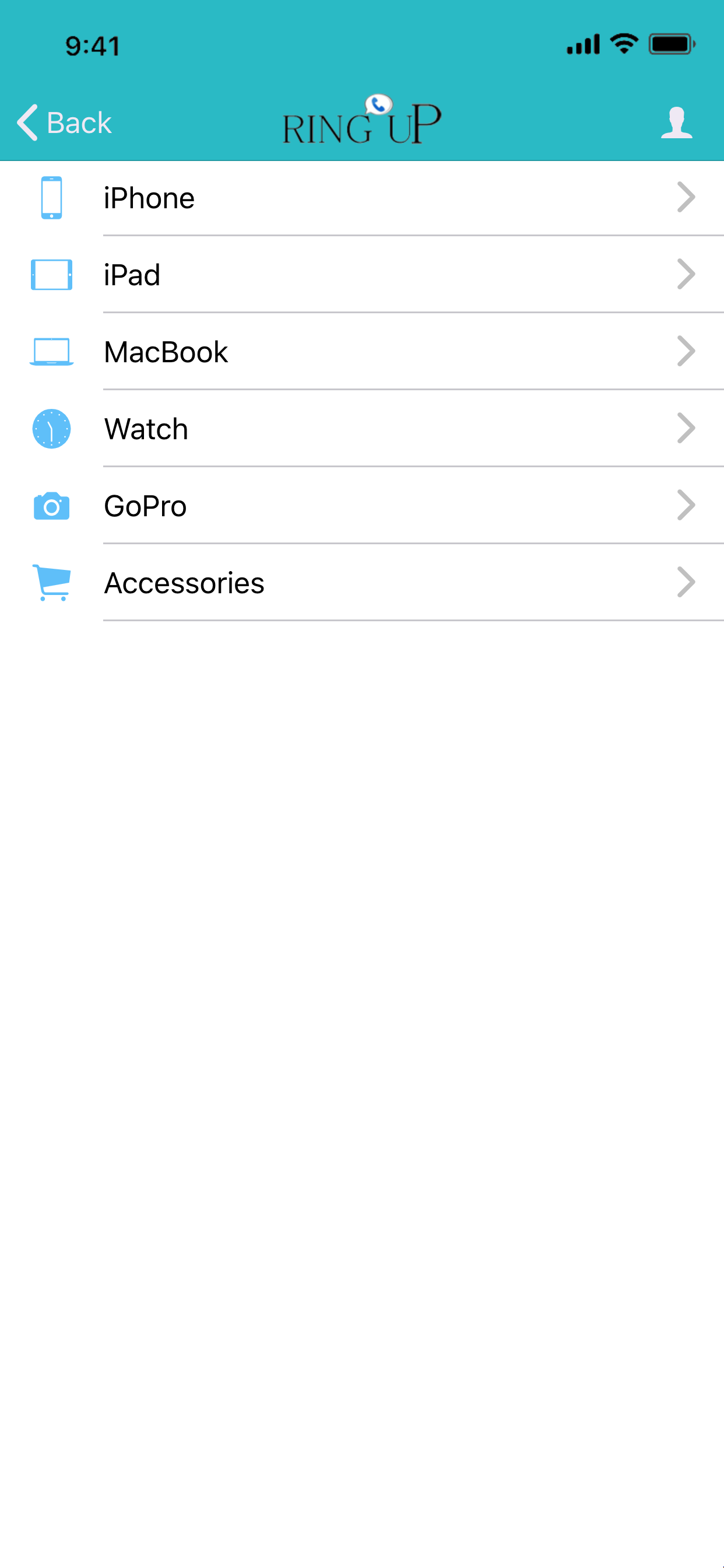Open the user profile icon
The image size is (724, 1568).
(677, 122)
